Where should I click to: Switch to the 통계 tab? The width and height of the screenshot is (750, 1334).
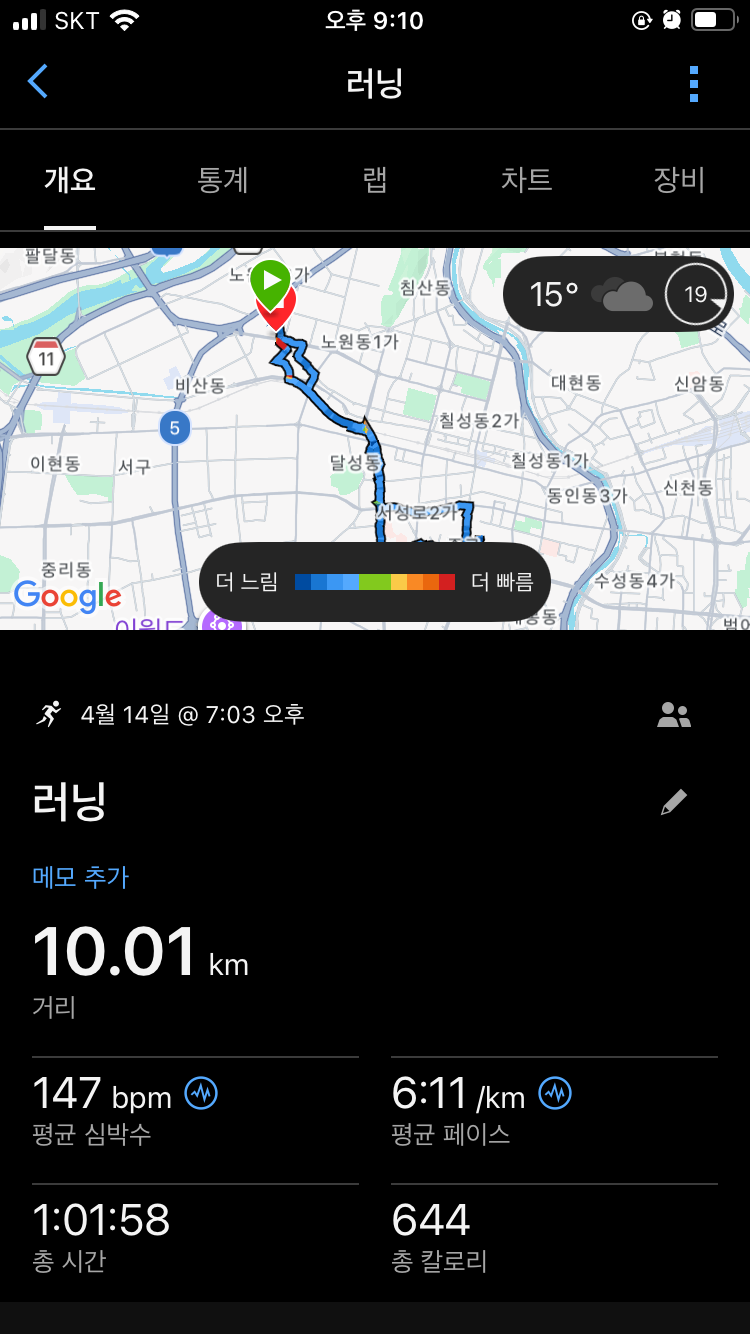[x=222, y=180]
